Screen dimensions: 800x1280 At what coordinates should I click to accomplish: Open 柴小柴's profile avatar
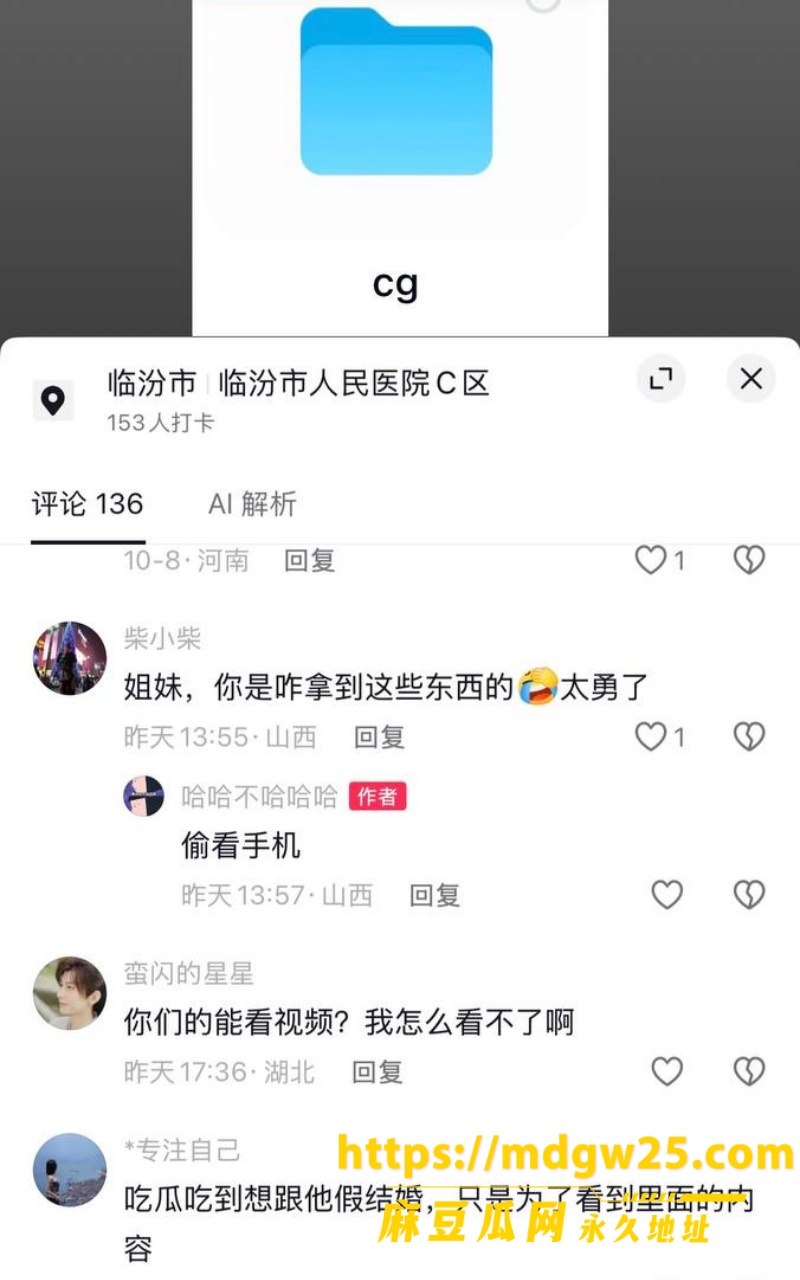pyautogui.click(x=69, y=658)
